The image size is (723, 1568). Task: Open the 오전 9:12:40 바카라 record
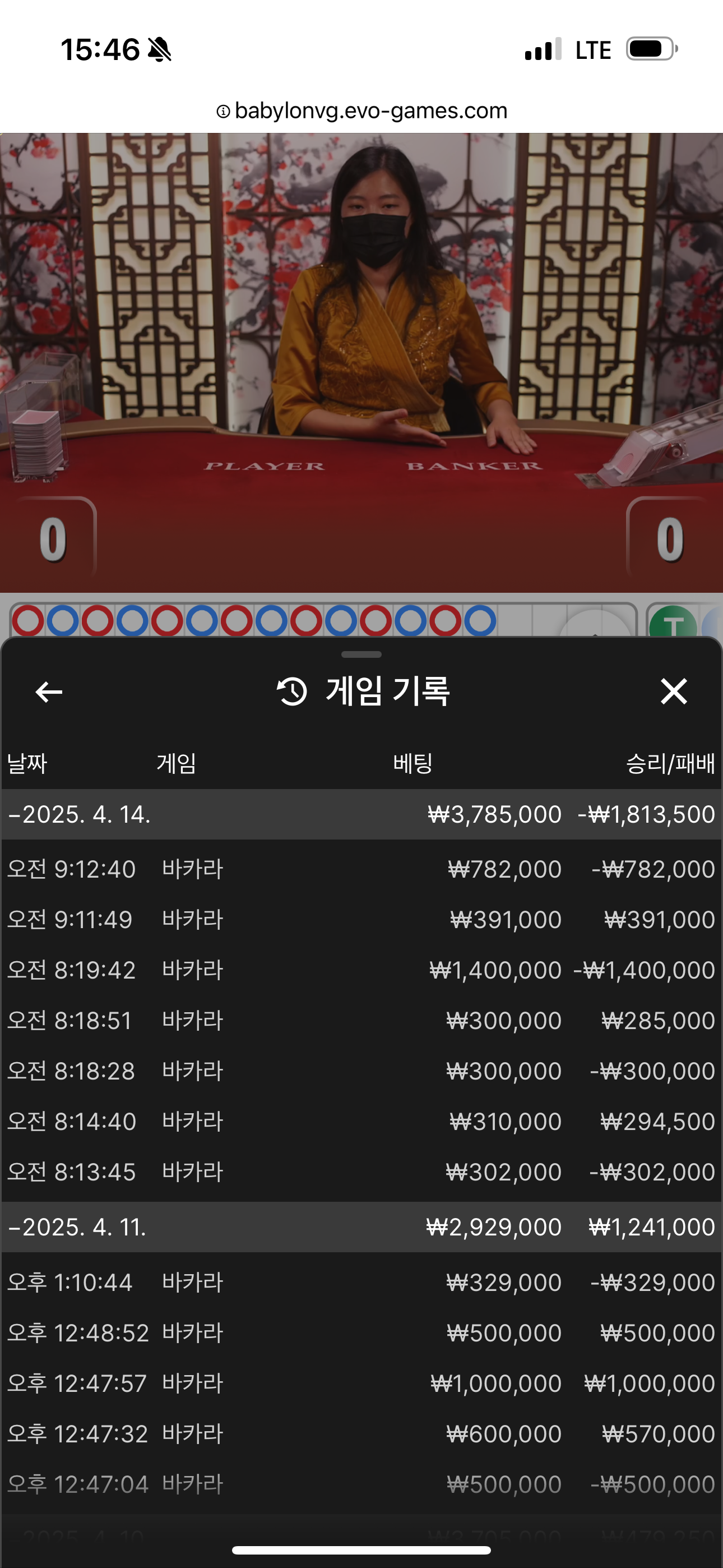361,869
